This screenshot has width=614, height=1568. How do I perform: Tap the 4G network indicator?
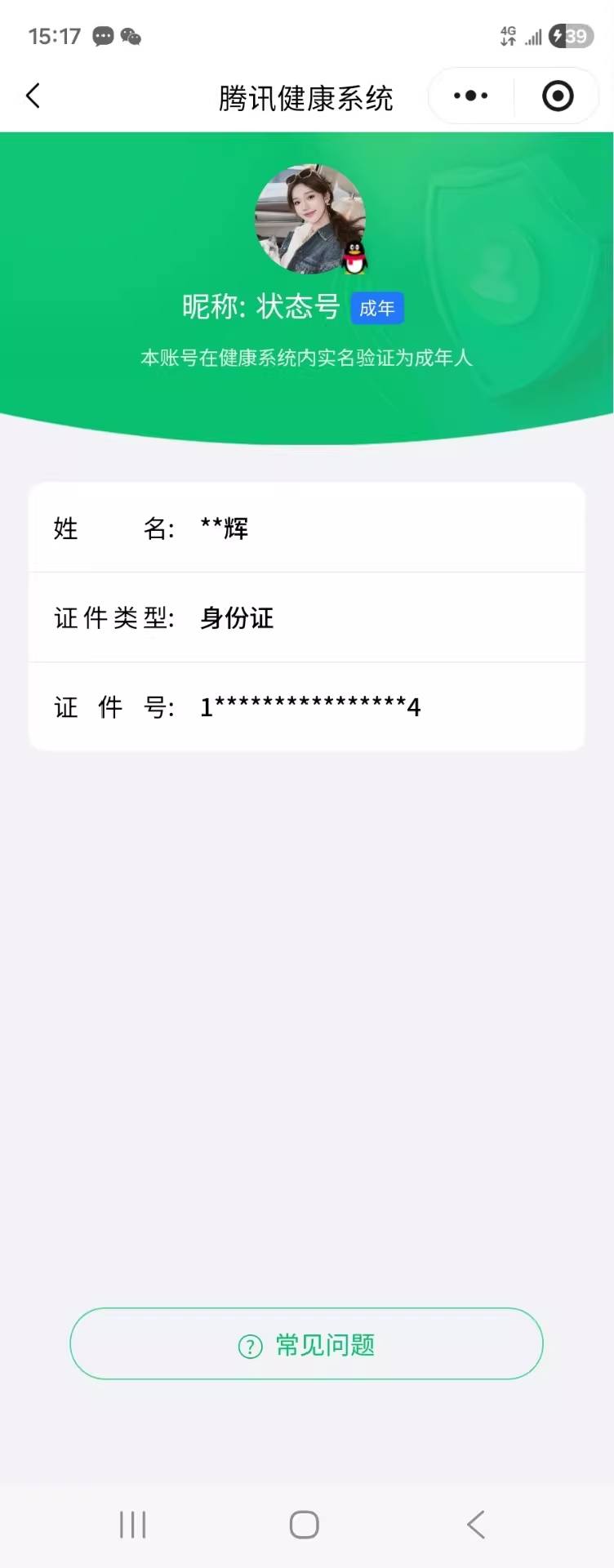[x=508, y=34]
